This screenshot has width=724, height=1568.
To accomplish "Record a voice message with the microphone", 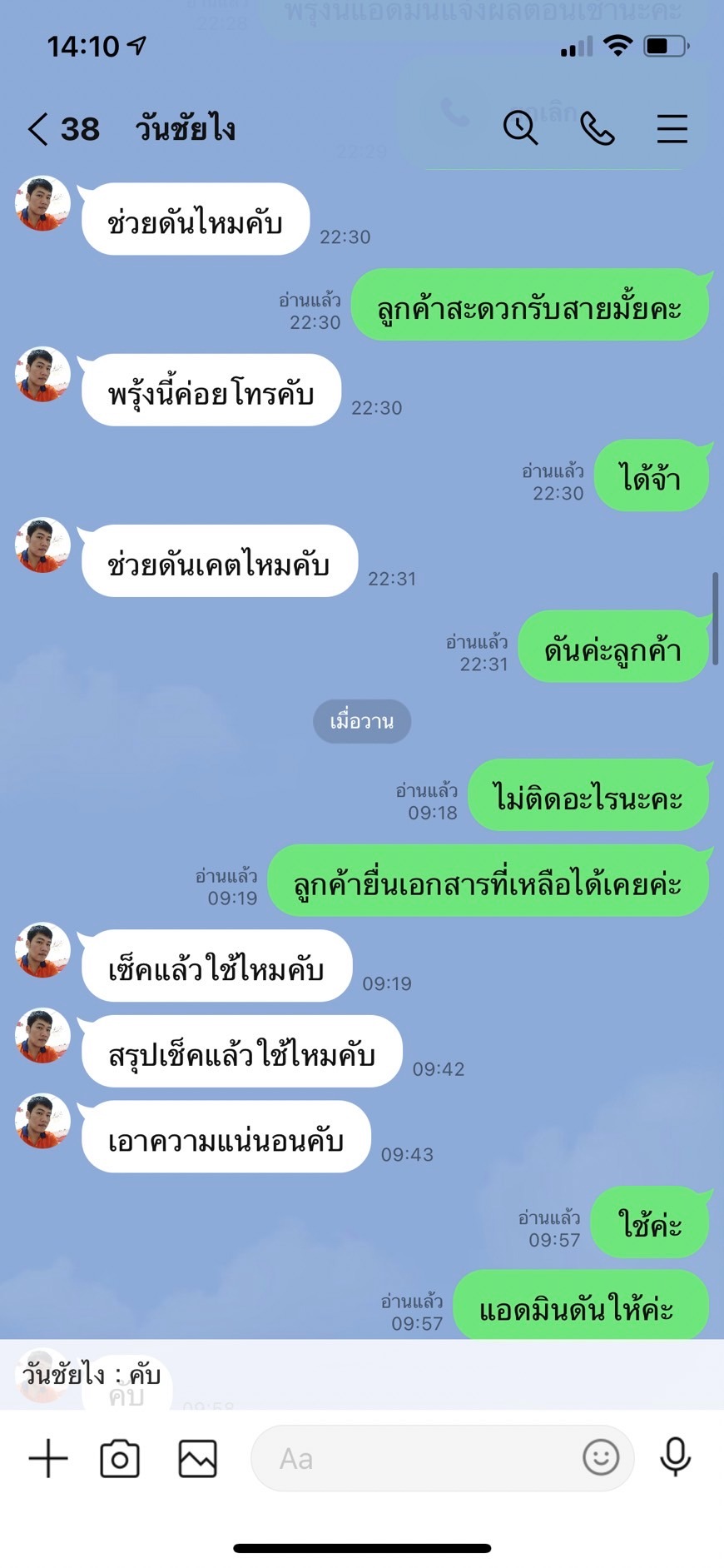I will (x=675, y=1457).
